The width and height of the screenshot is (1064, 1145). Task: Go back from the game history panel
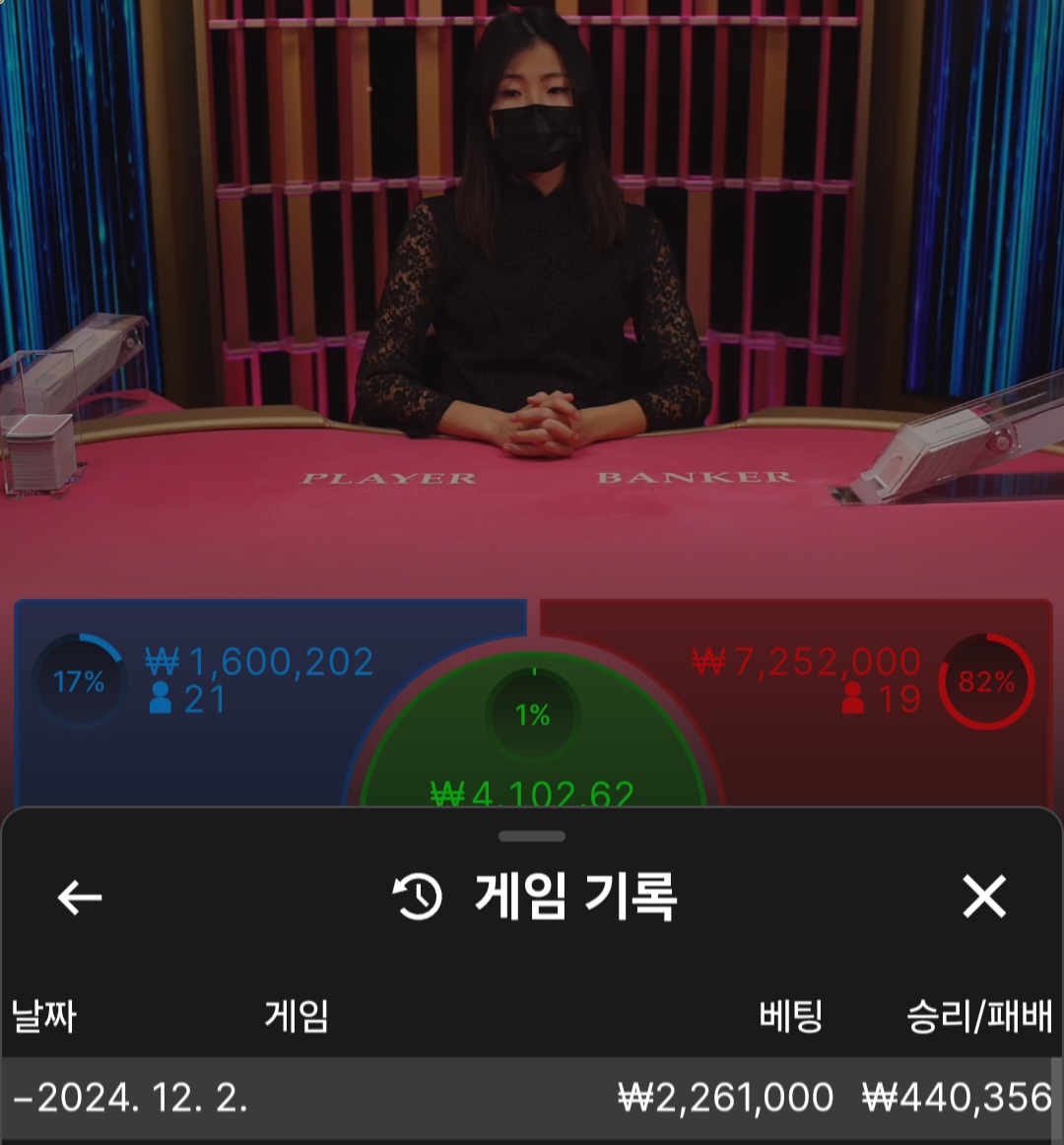pyautogui.click(x=80, y=897)
